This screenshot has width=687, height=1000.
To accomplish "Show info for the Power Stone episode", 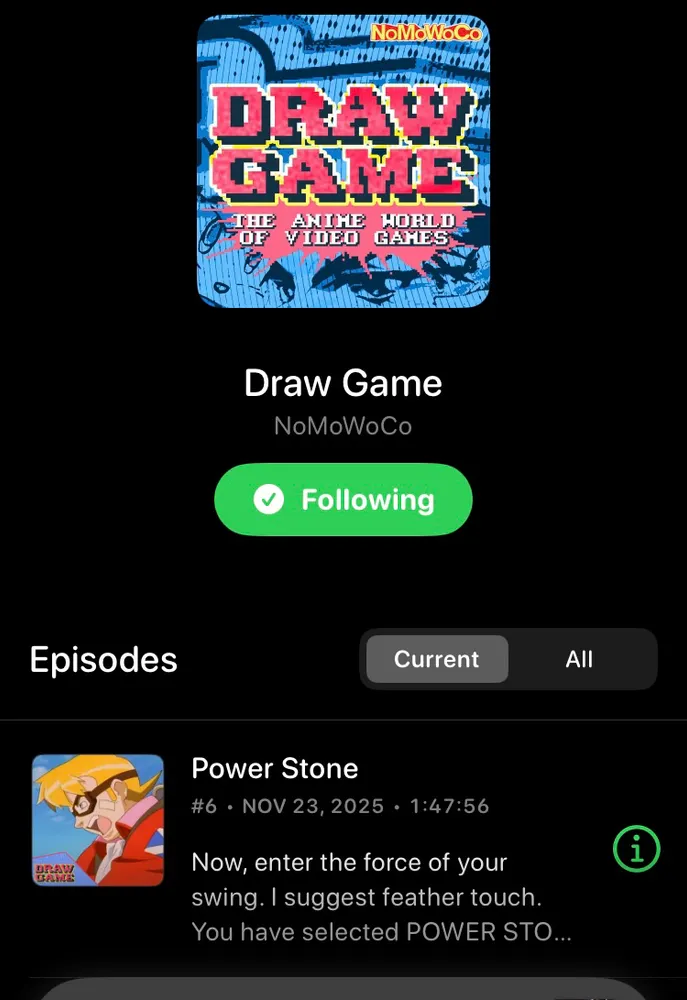I will [636, 849].
